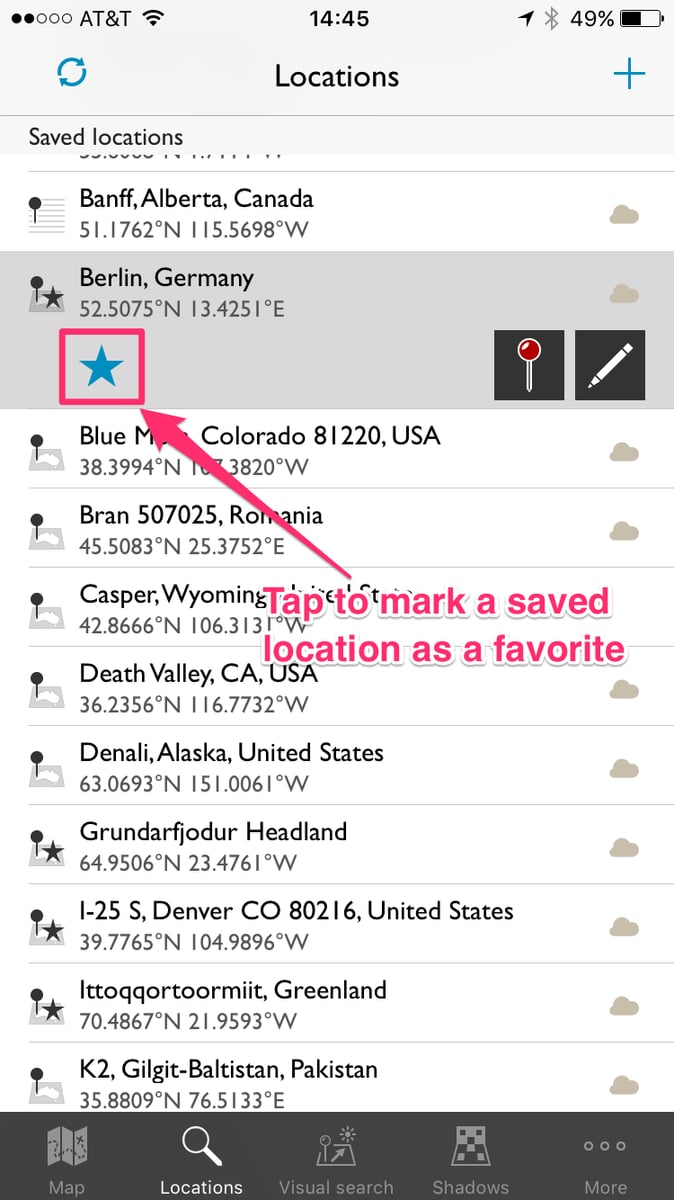Mark Berlin as favorite with the star
The height and width of the screenshot is (1200, 674).
click(x=102, y=367)
